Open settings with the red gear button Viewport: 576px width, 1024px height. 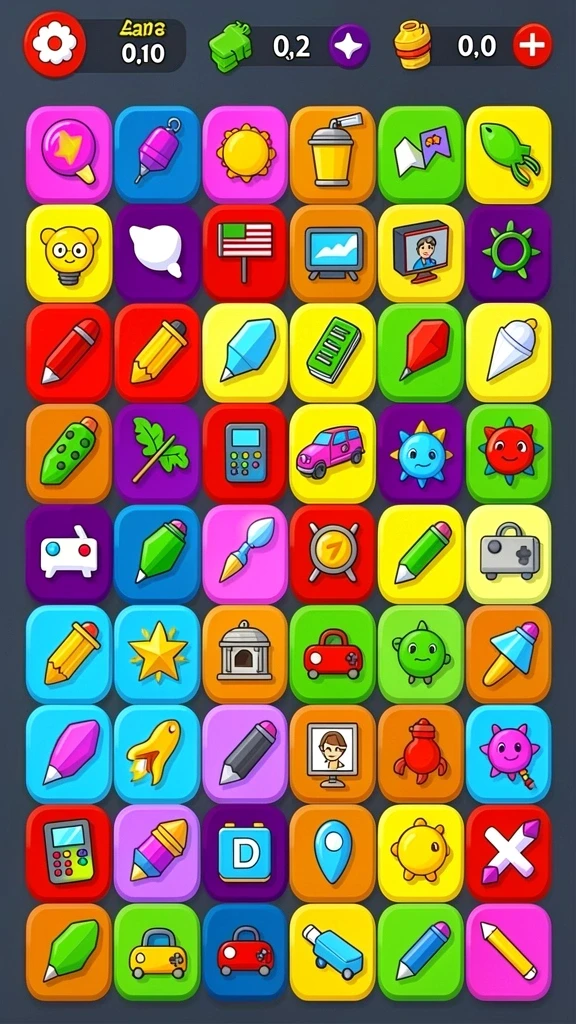pyautogui.click(x=55, y=44)
